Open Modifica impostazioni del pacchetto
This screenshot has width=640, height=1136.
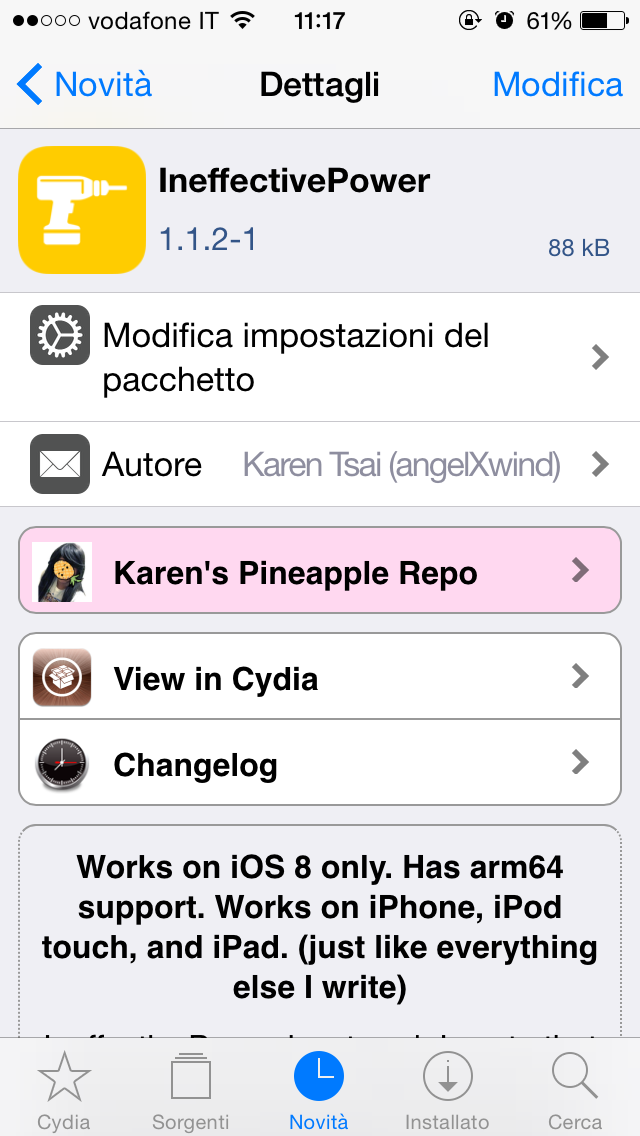pyautogui.click(x=320, y=357)
